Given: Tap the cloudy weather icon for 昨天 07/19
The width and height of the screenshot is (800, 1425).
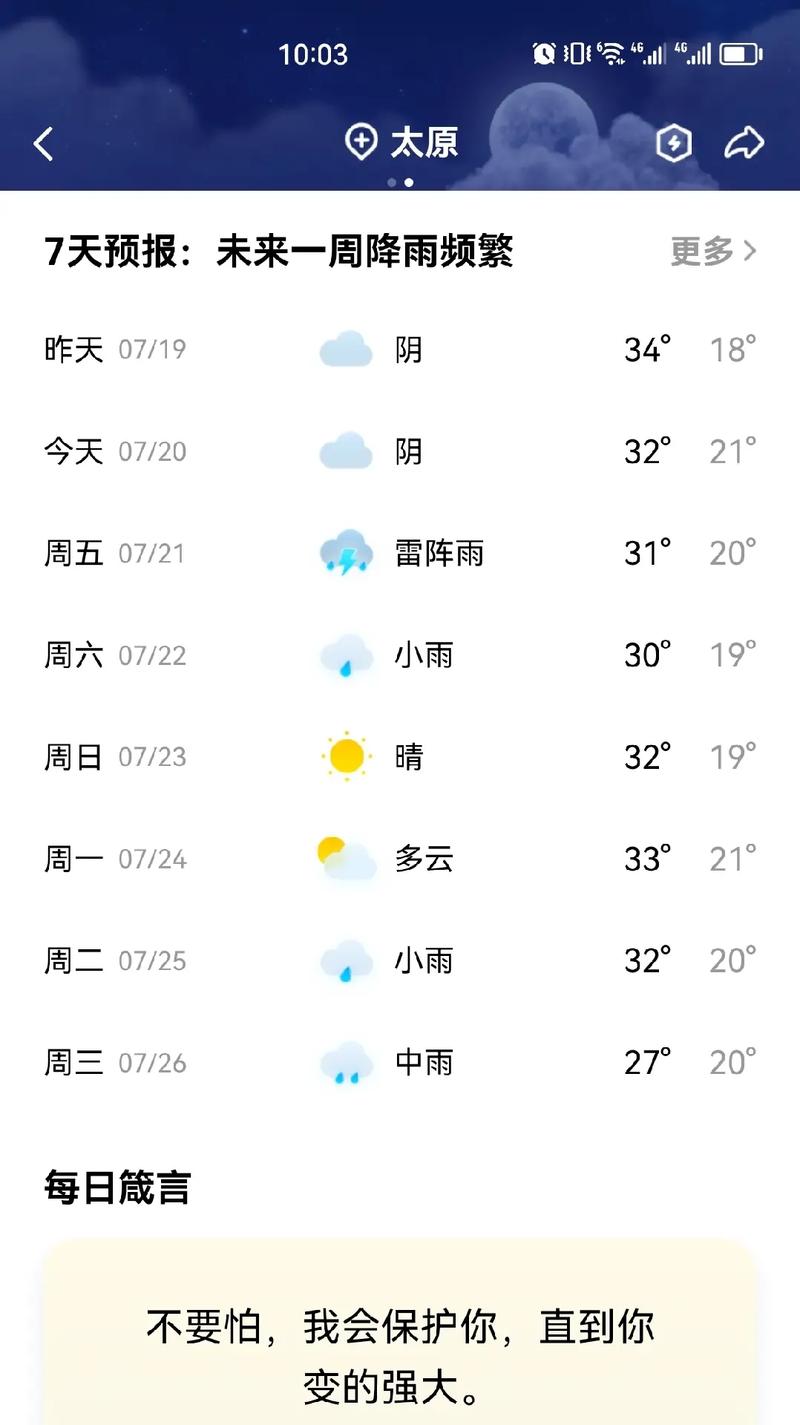Looking at the screenshot, I should (x=344, y=349).
